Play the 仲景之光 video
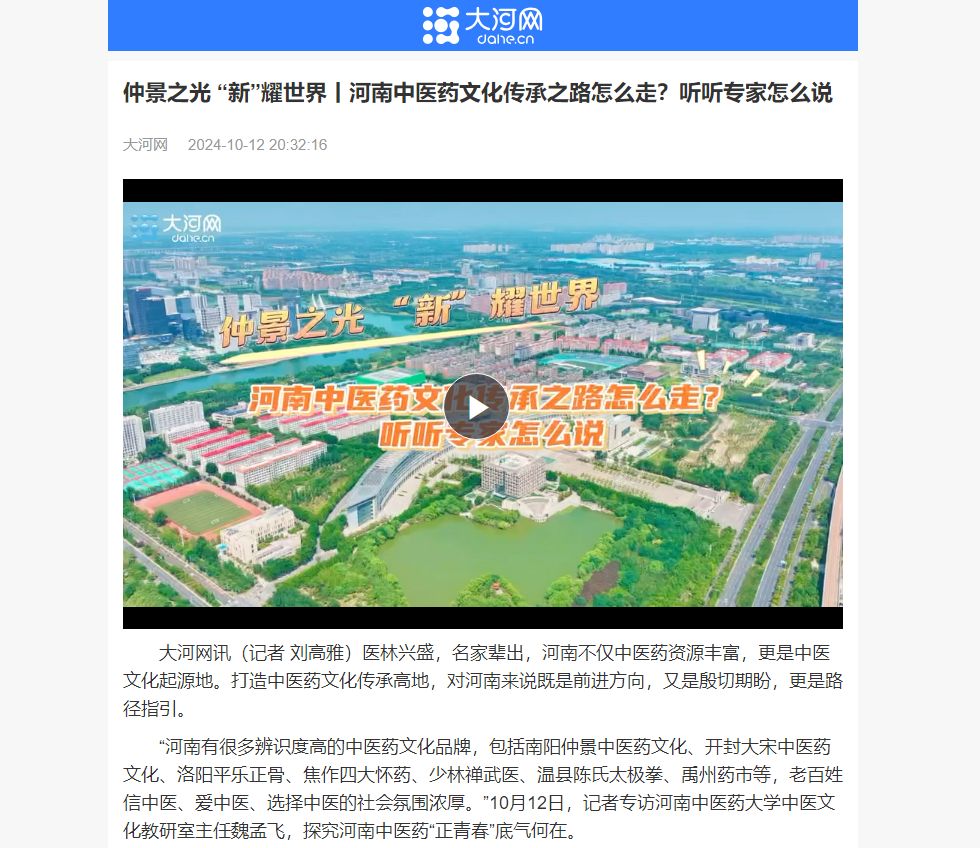Viewport: 980px width, 848px height. pos(476,406)
